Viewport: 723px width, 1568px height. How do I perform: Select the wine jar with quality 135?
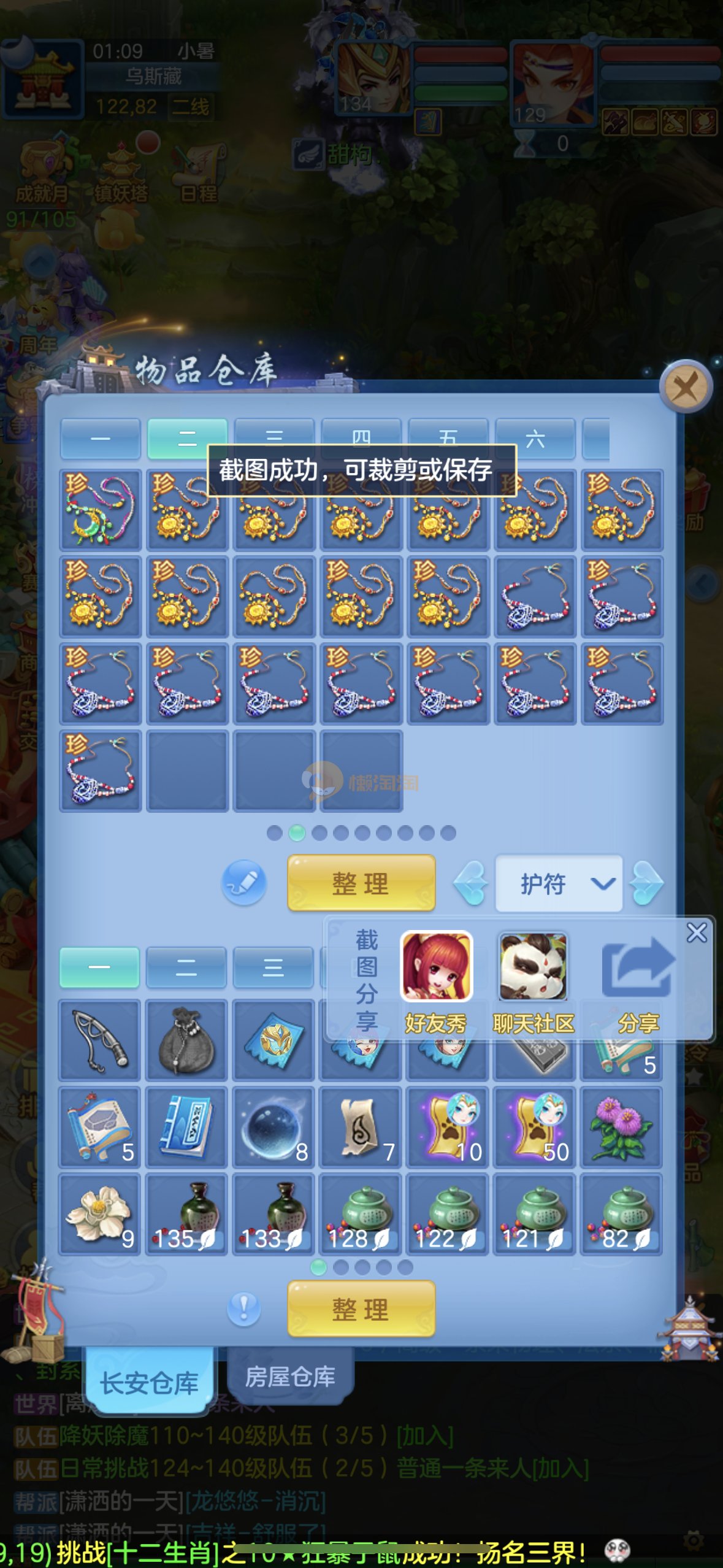coord(186,1215)
